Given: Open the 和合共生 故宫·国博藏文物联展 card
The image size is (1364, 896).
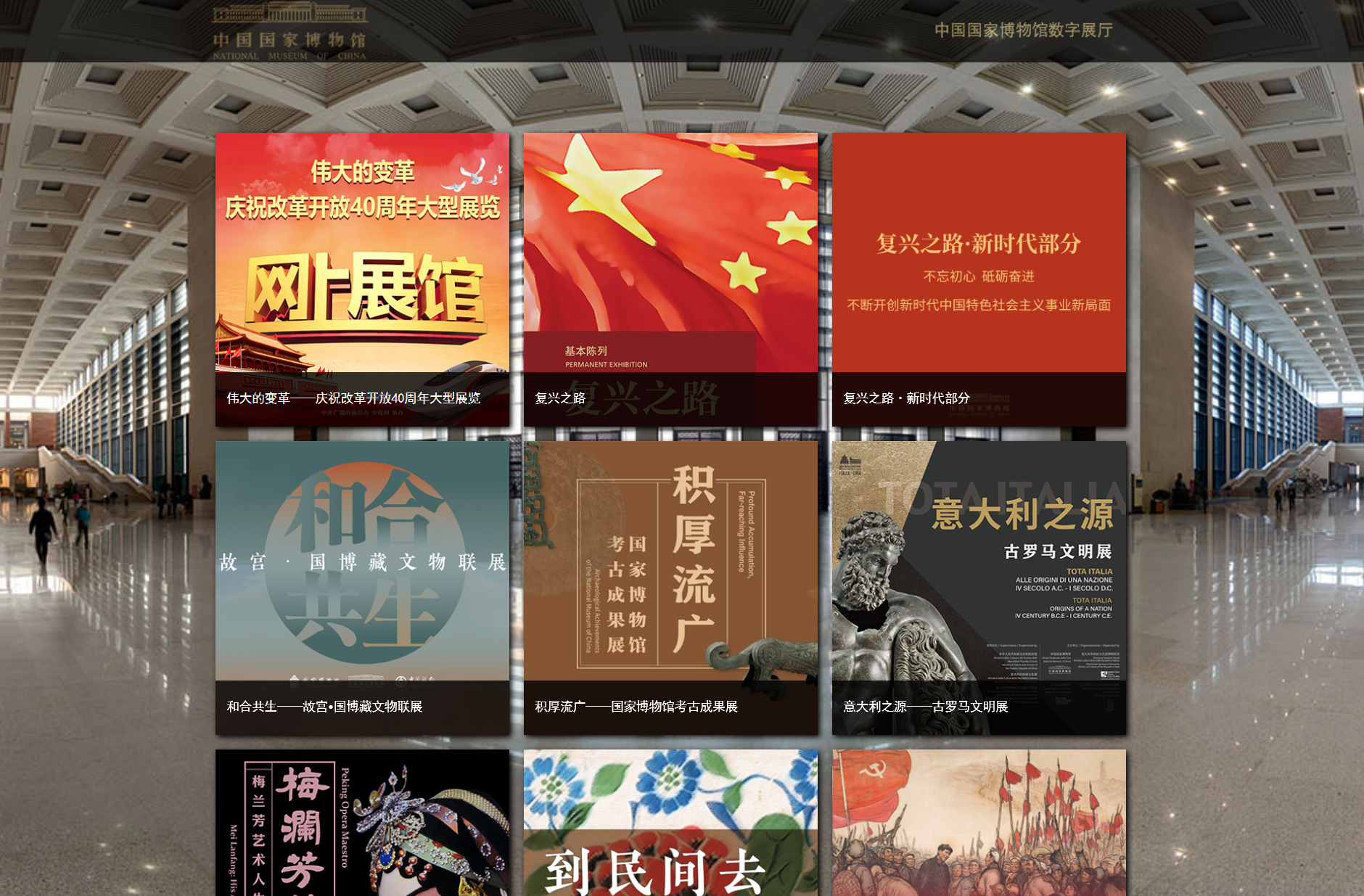Looking at the screenshot, I should tap(362, 588).
